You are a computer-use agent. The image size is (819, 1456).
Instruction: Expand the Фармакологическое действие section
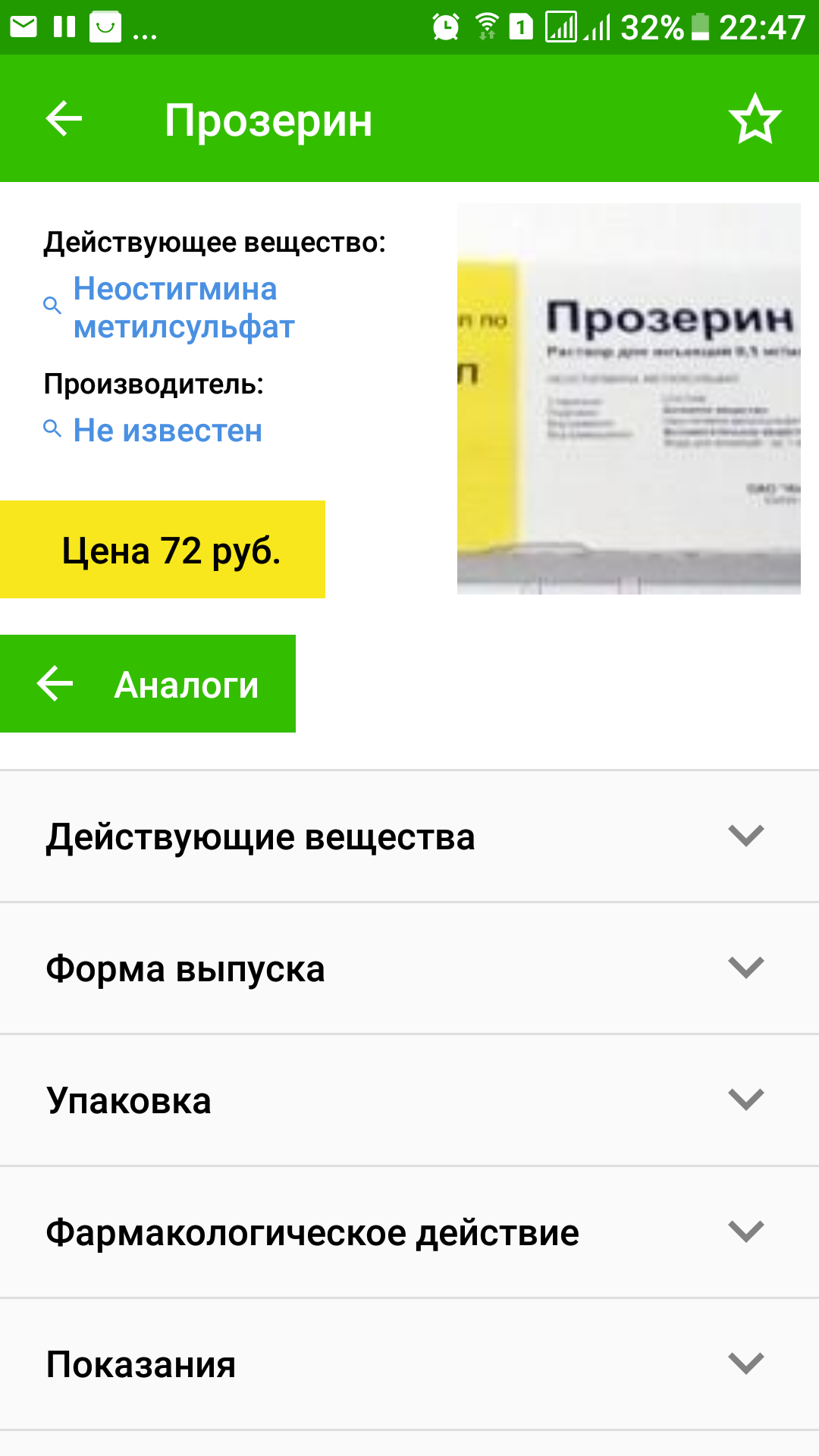tap(409, 1232)
